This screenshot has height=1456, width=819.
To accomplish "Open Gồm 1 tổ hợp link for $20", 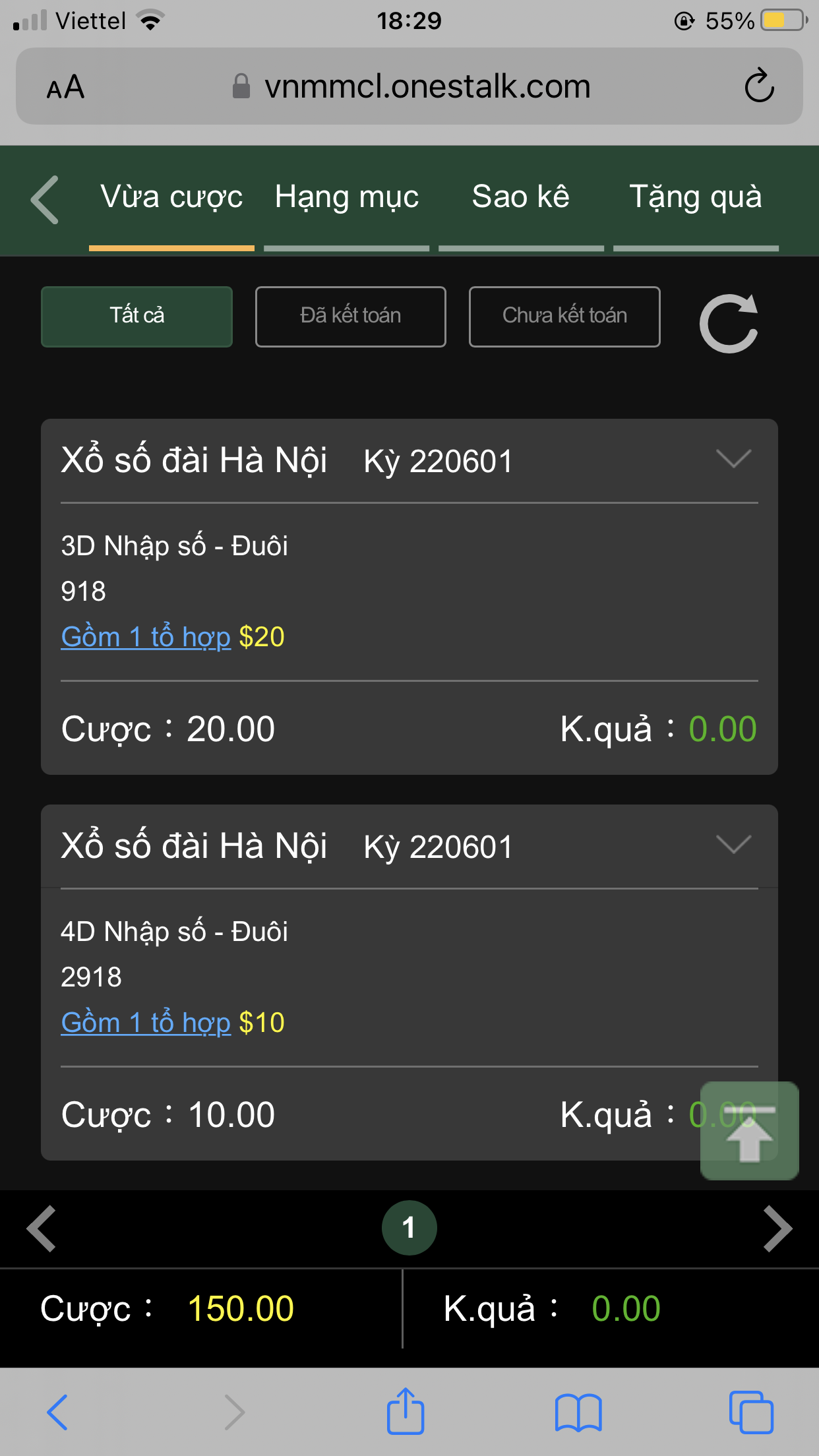I will coord(146,637).
